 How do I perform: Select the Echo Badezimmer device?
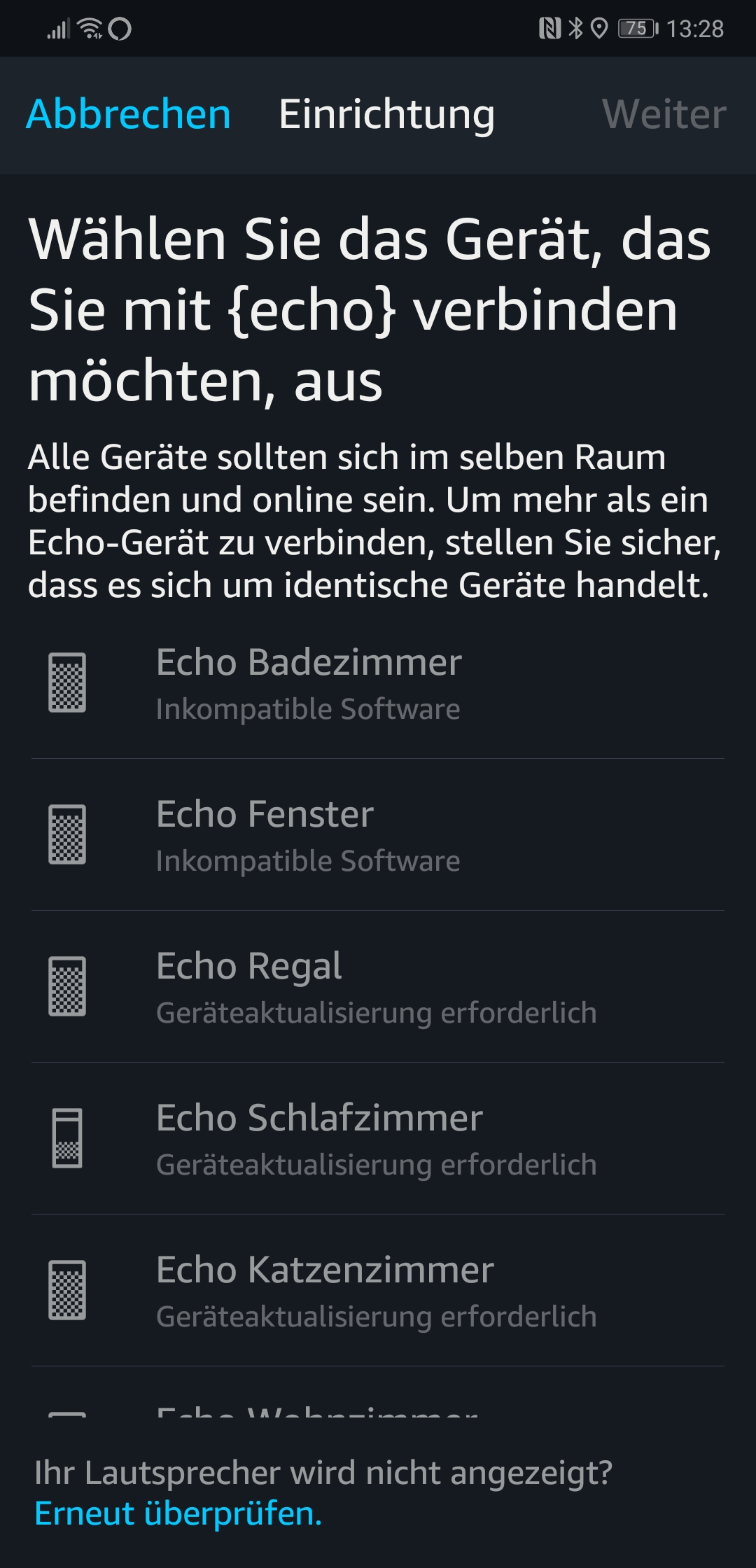click(378, 683)
